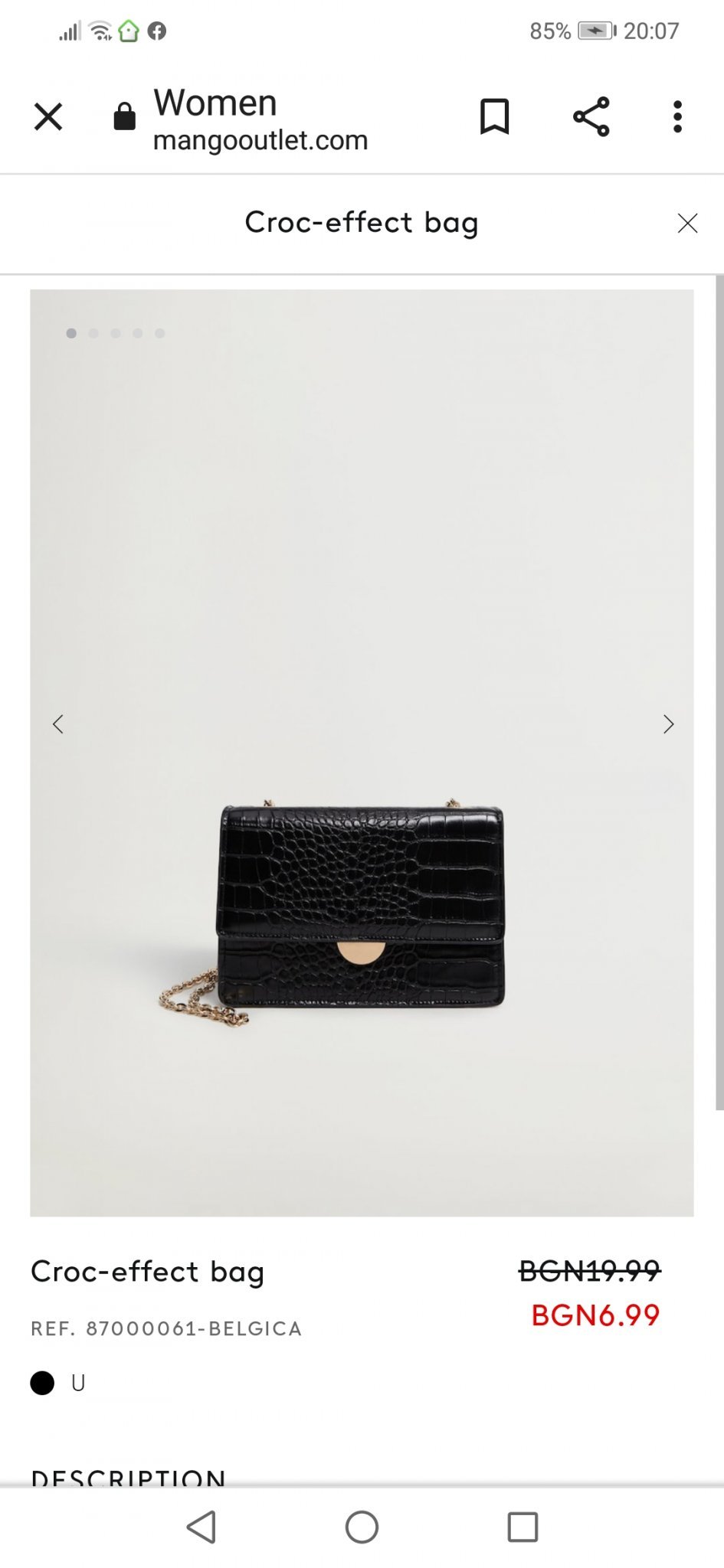Go back using system navigation

201,1527
